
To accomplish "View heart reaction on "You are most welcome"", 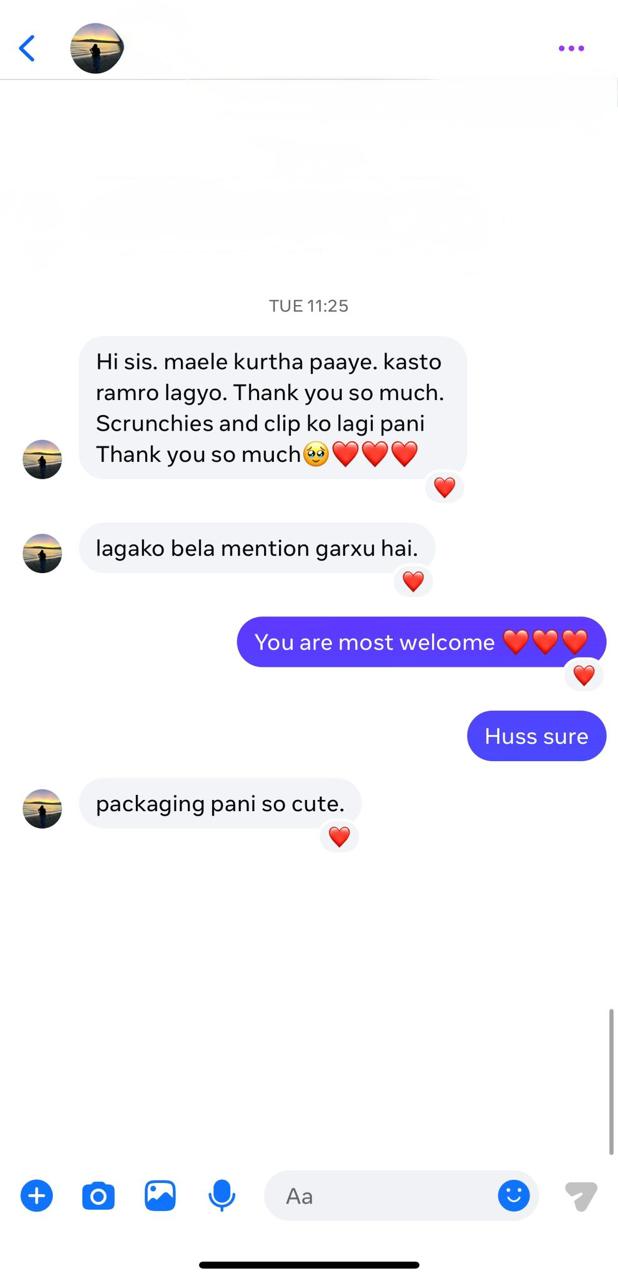I will [x=584, y=675].
